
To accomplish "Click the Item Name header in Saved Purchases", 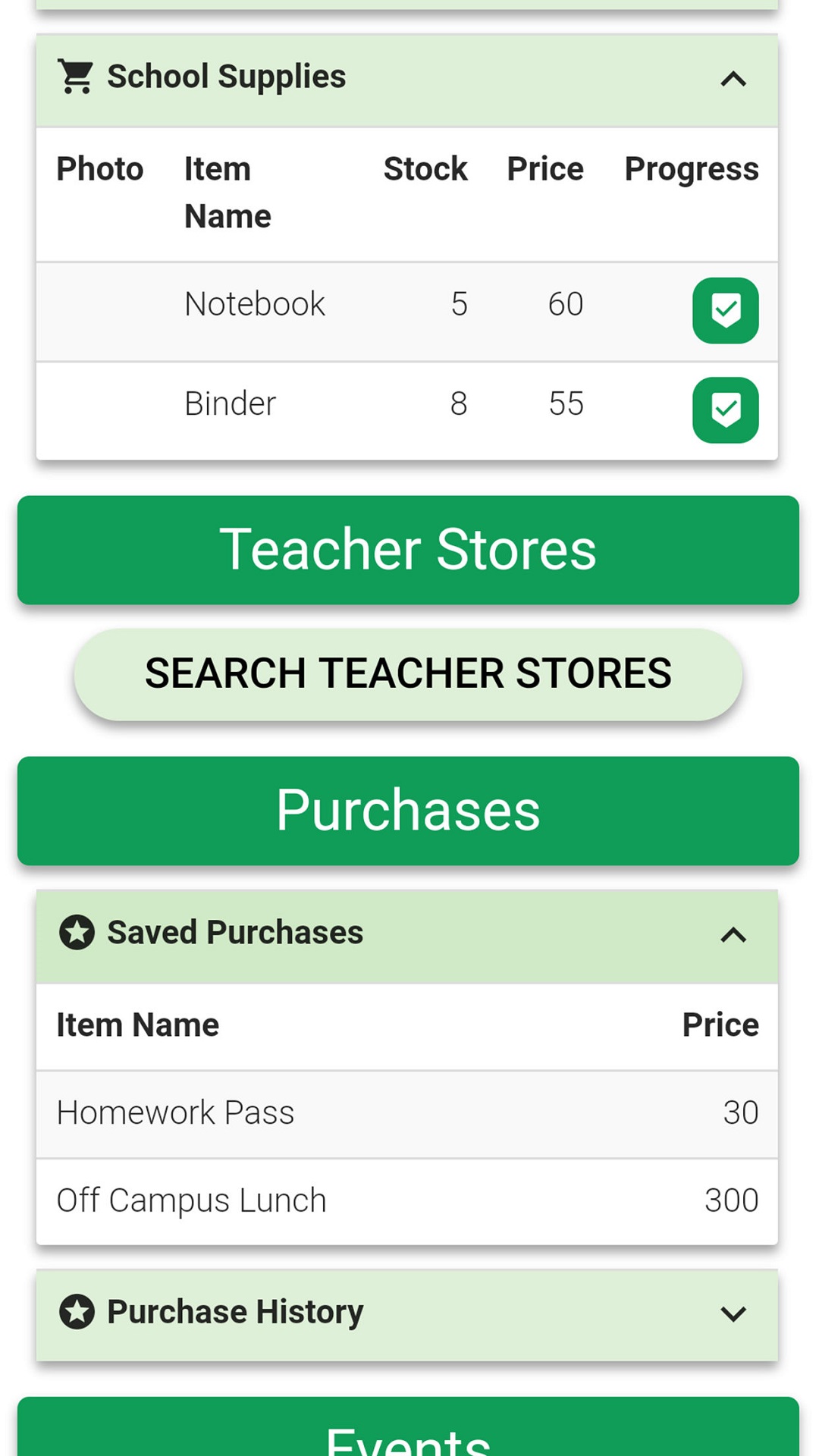I will (137, 1024).
